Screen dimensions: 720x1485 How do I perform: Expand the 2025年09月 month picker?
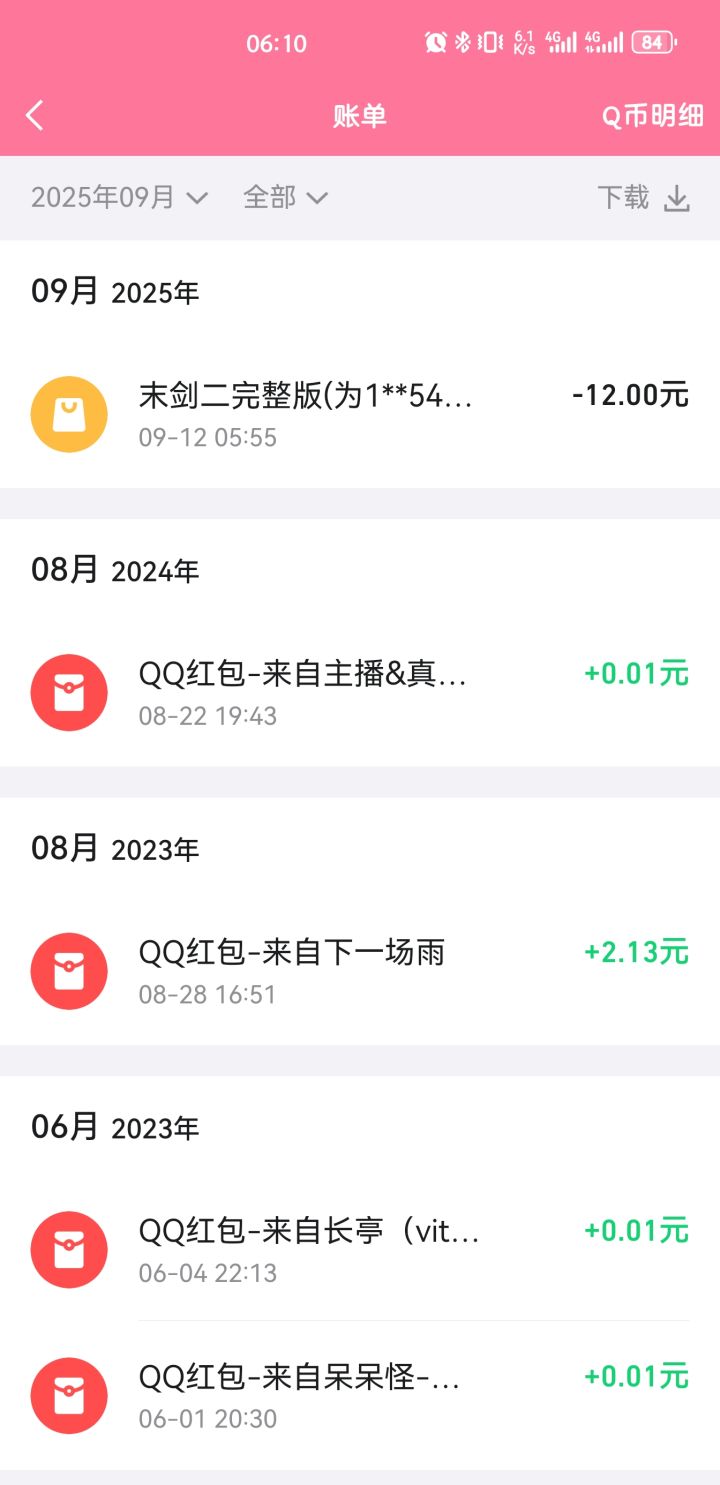[x=119, y=198]
